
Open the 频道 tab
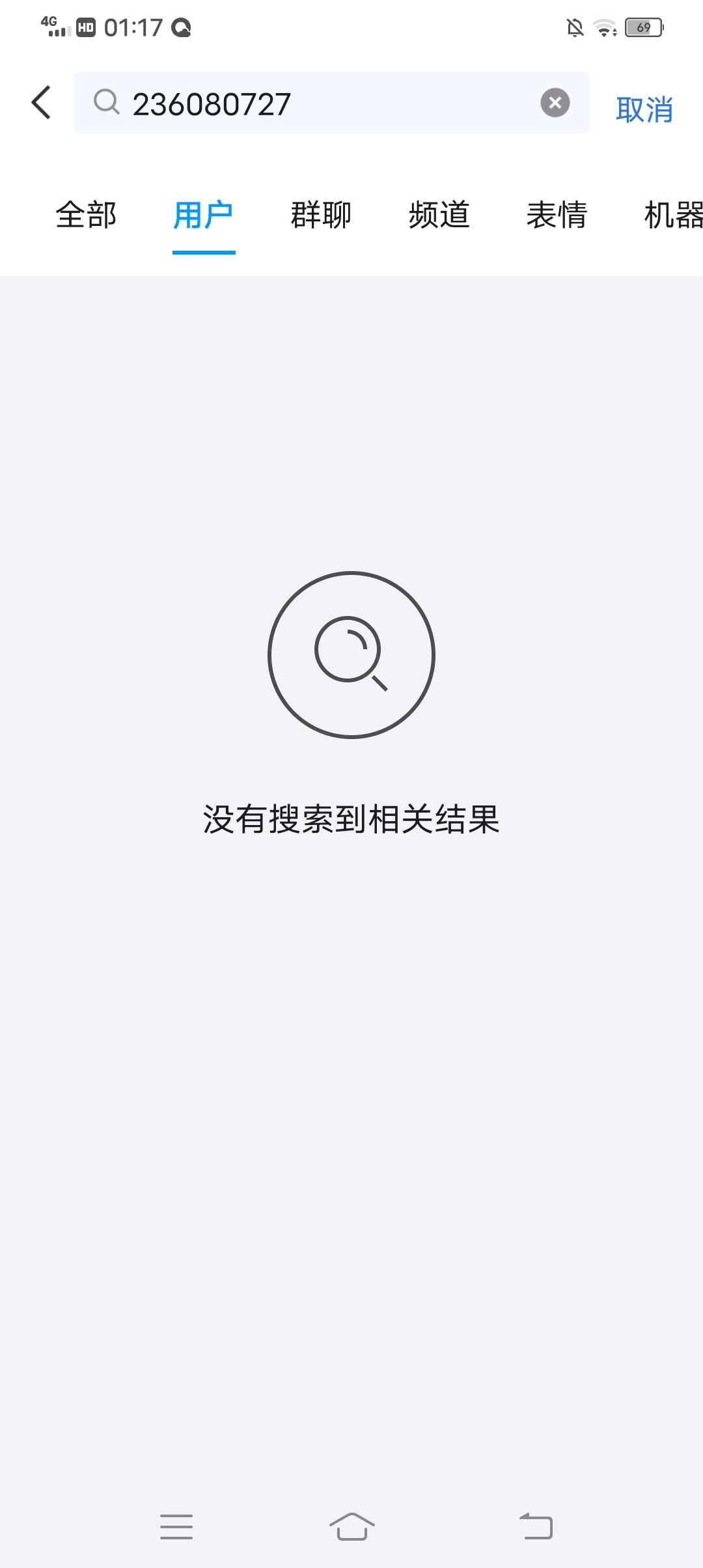tap(439, 215)
